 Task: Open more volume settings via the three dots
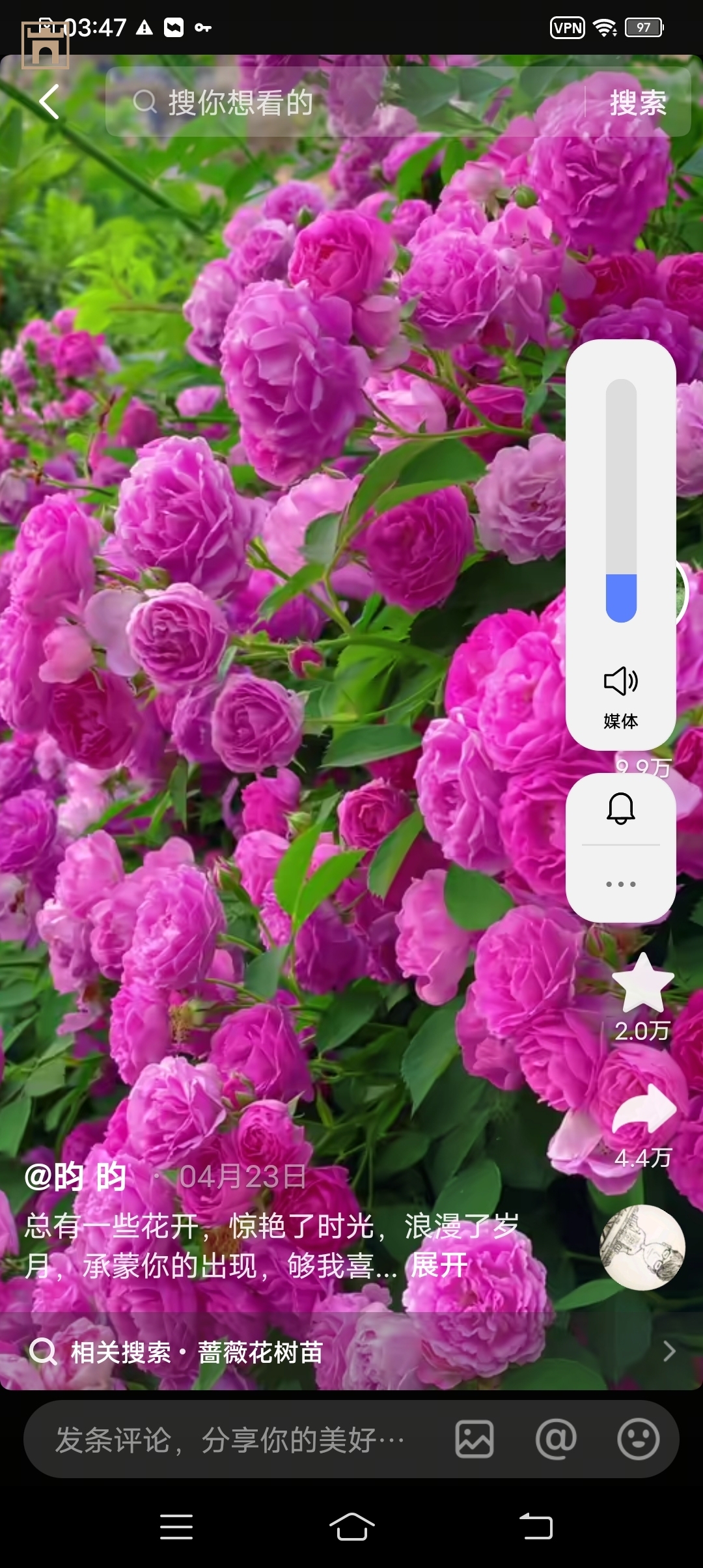click(x=621, y=884)
